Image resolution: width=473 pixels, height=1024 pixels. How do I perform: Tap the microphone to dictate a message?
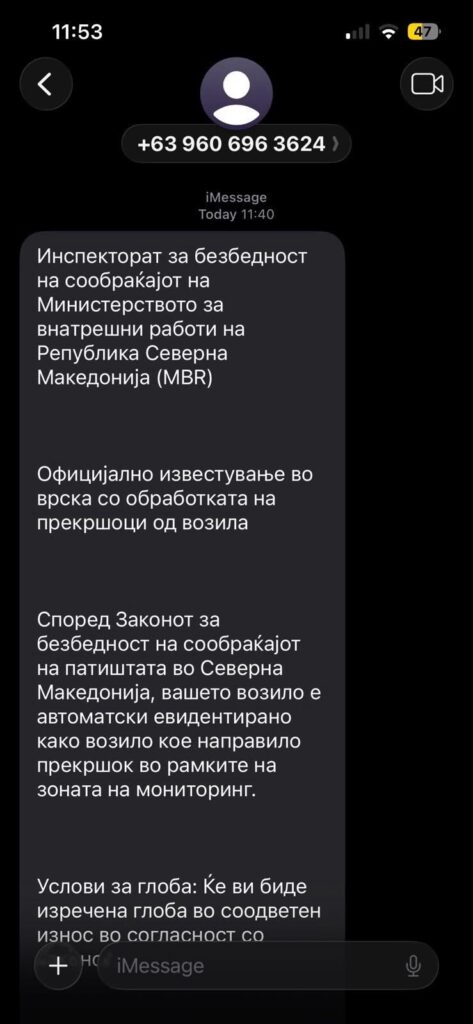(x=413, y=966)
